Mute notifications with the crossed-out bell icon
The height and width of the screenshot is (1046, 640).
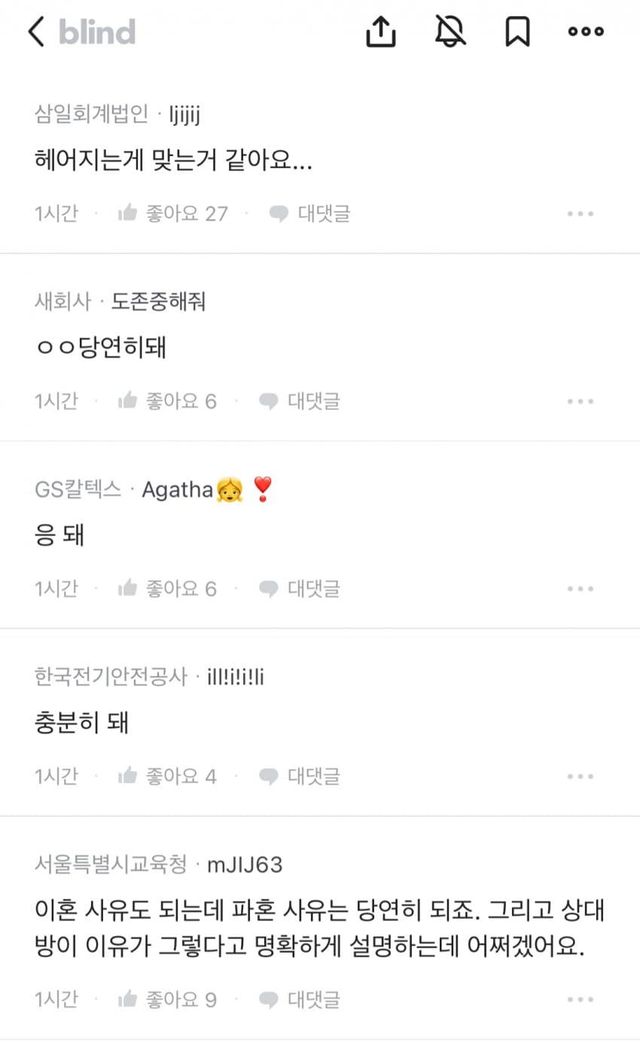click(450, 32)
